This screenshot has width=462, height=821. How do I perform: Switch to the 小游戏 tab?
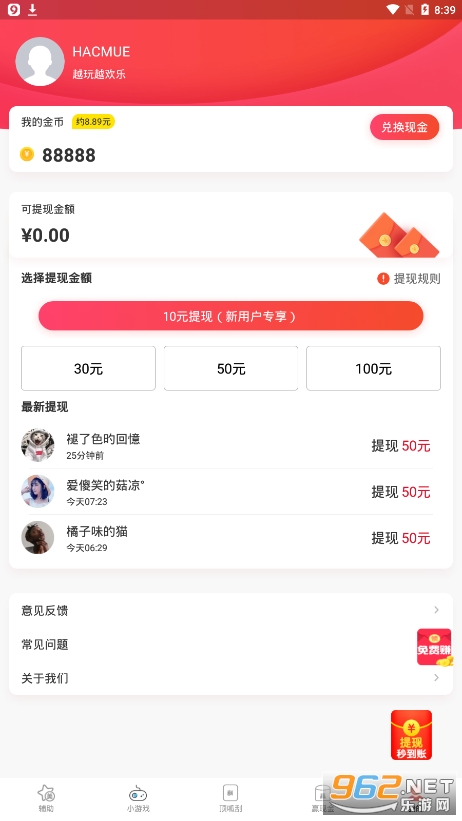[138, 798]
